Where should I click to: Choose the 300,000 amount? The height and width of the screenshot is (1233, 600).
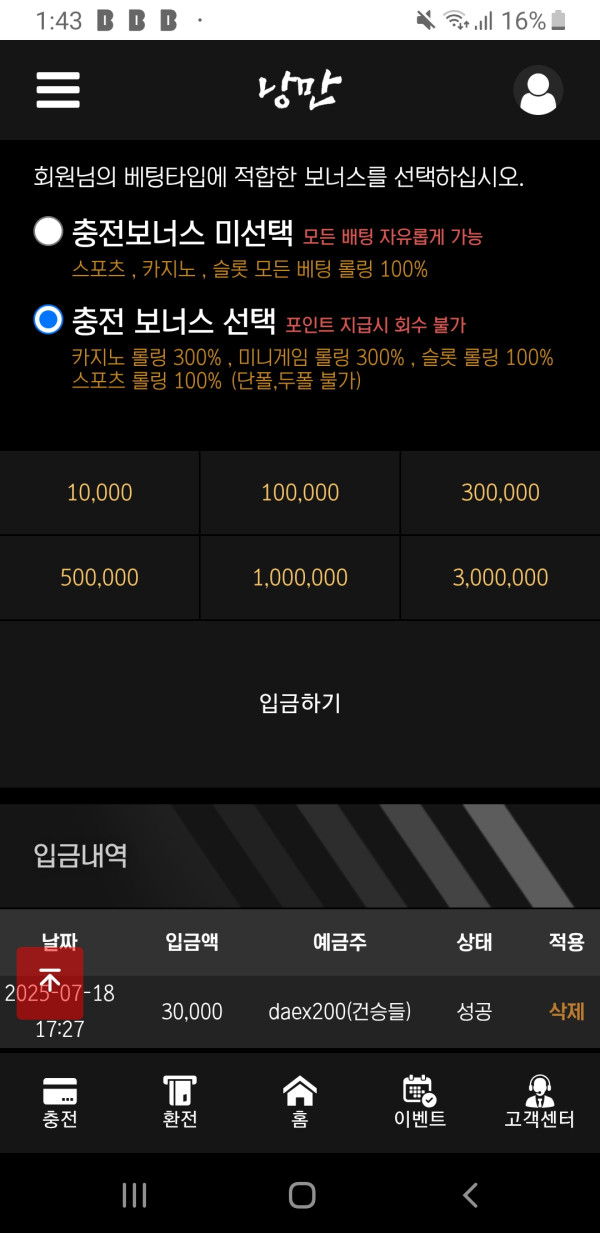click(500, 493)
